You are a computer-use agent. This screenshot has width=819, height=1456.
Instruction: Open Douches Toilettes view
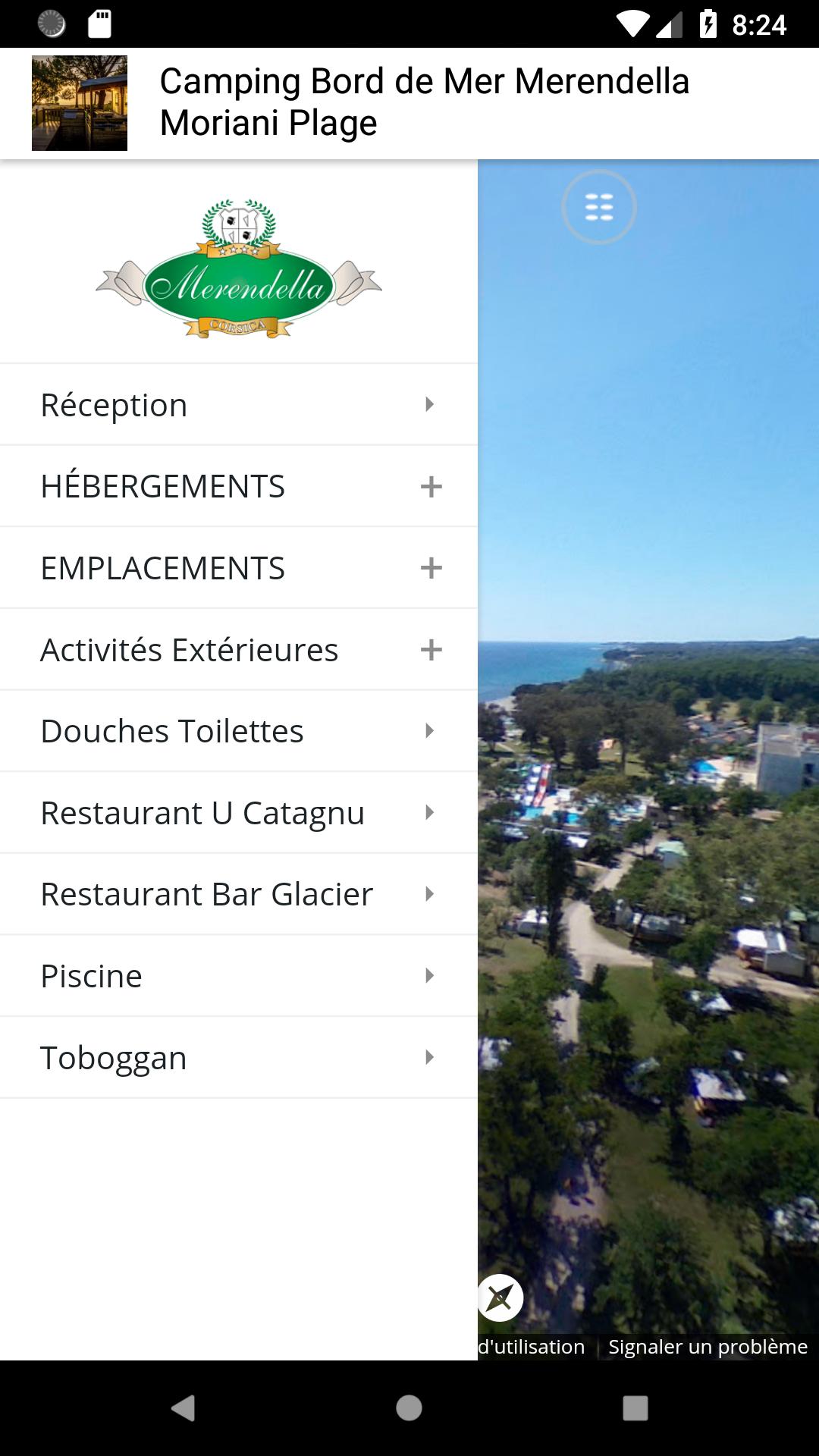238,731
